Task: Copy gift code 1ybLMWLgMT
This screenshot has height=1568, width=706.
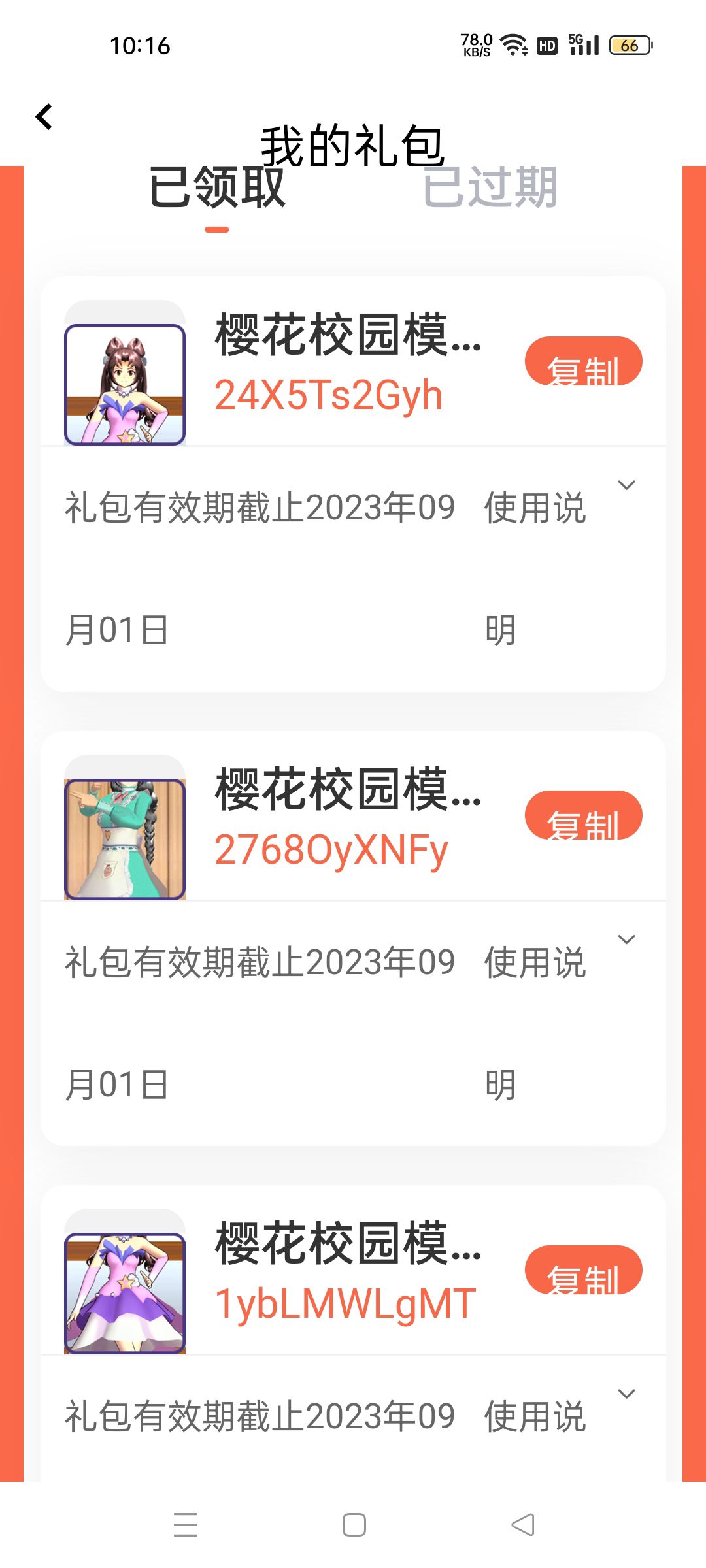Action: (583, 1270)
